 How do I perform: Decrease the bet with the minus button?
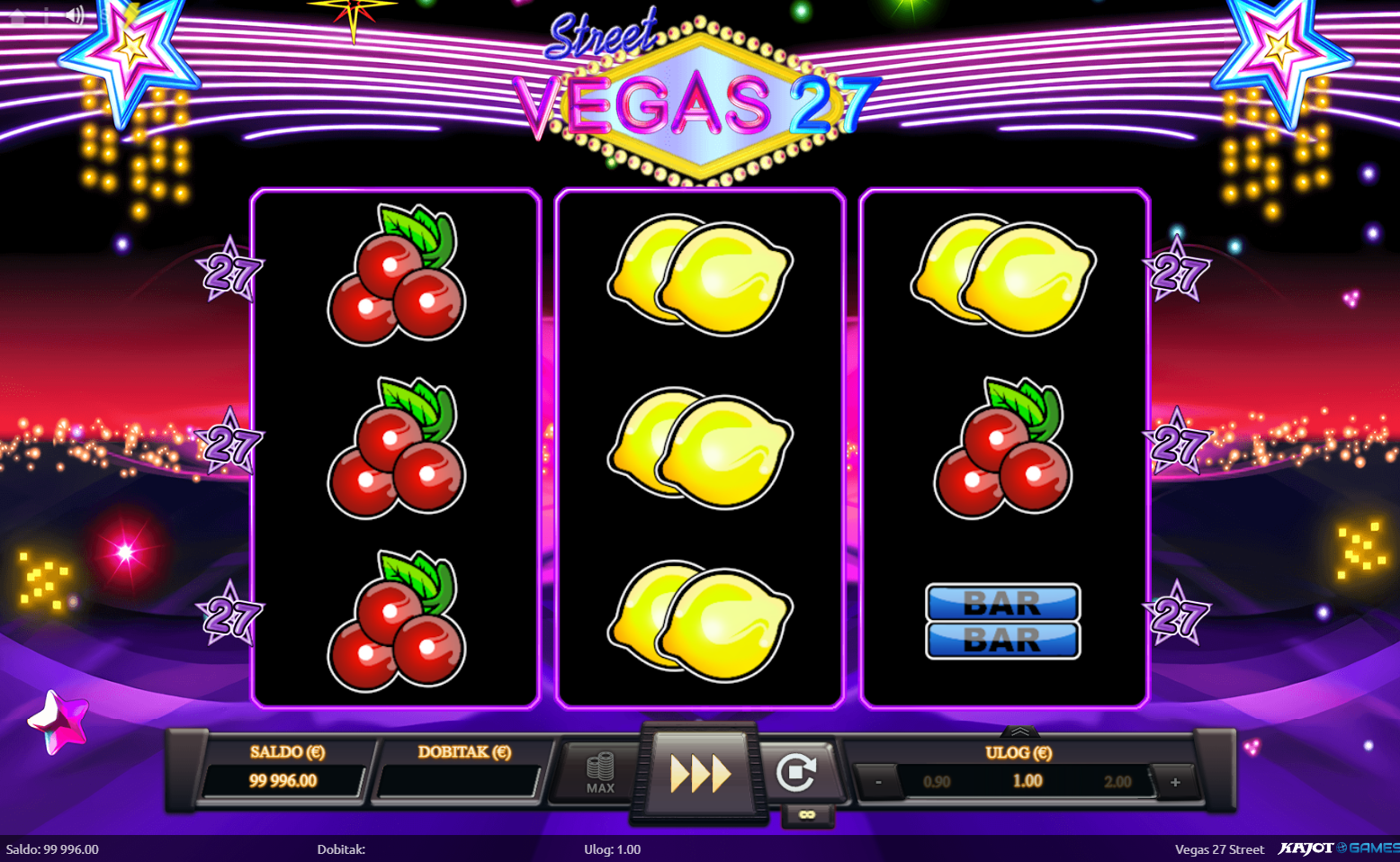click(878, 782)
